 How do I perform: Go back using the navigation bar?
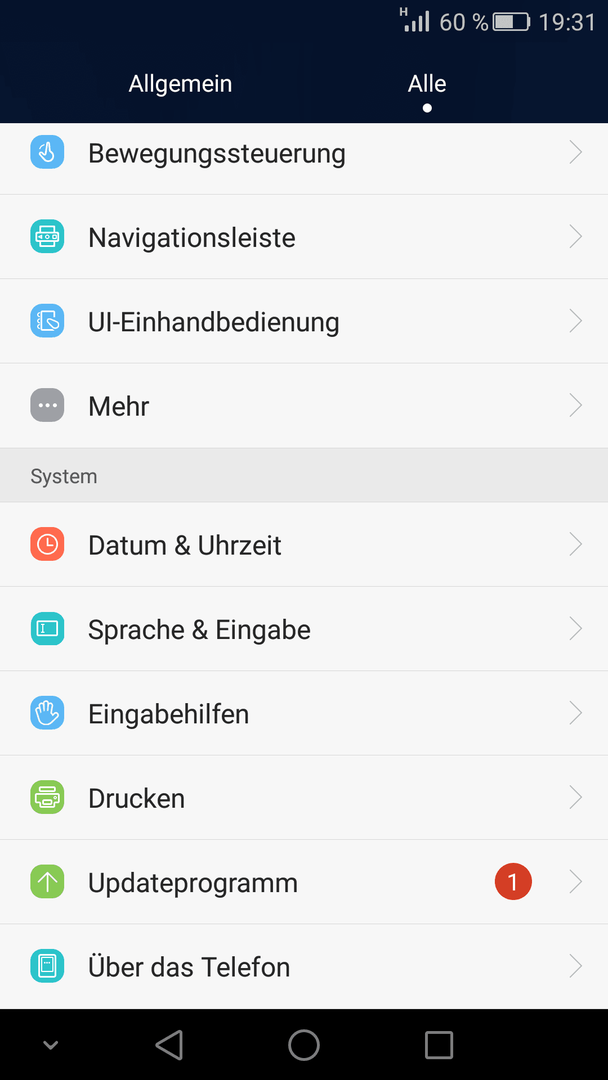tap(169, 1045)
